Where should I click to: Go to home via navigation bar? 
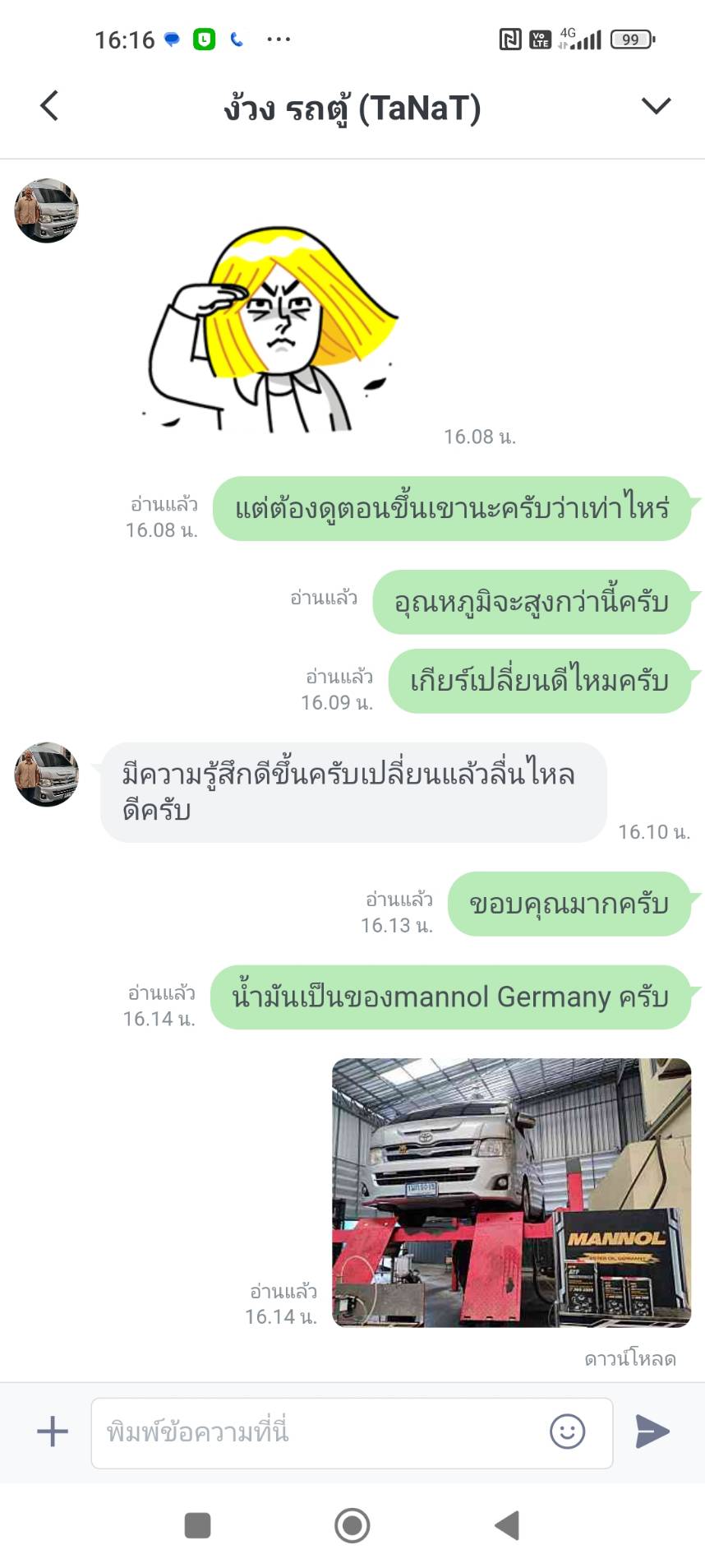pyautogui.click(x=352, y=1525)
